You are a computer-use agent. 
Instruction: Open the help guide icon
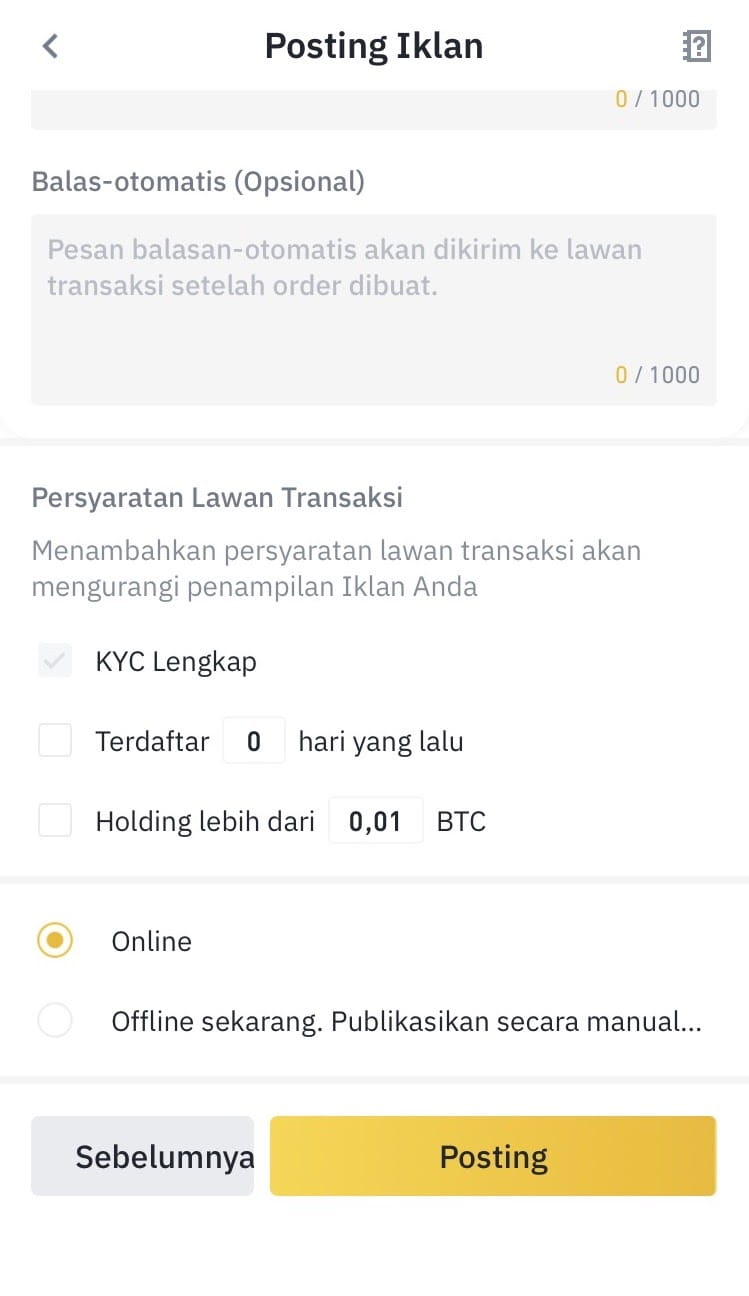tap(696, 46)
